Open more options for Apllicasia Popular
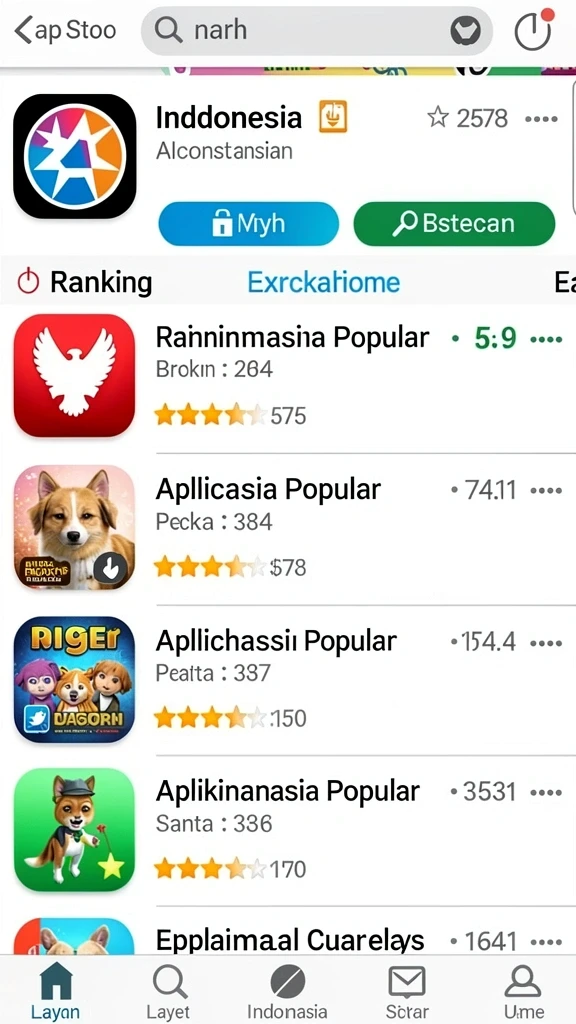576x1024 pixels. (546, 490)
